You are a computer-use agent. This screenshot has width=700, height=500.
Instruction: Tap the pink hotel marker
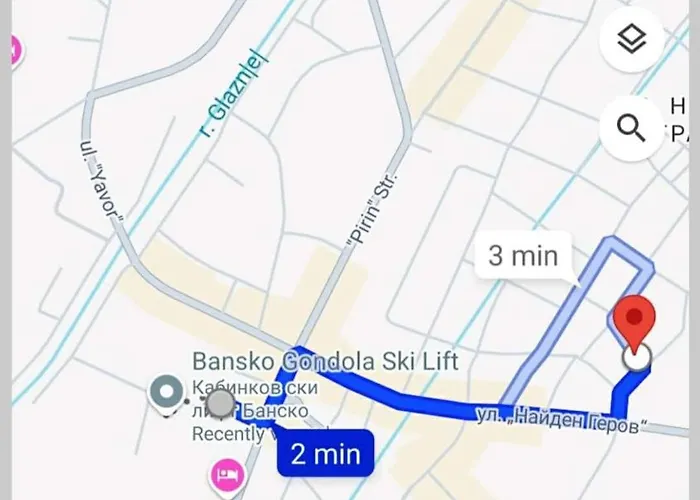click(x=225, y=471)
